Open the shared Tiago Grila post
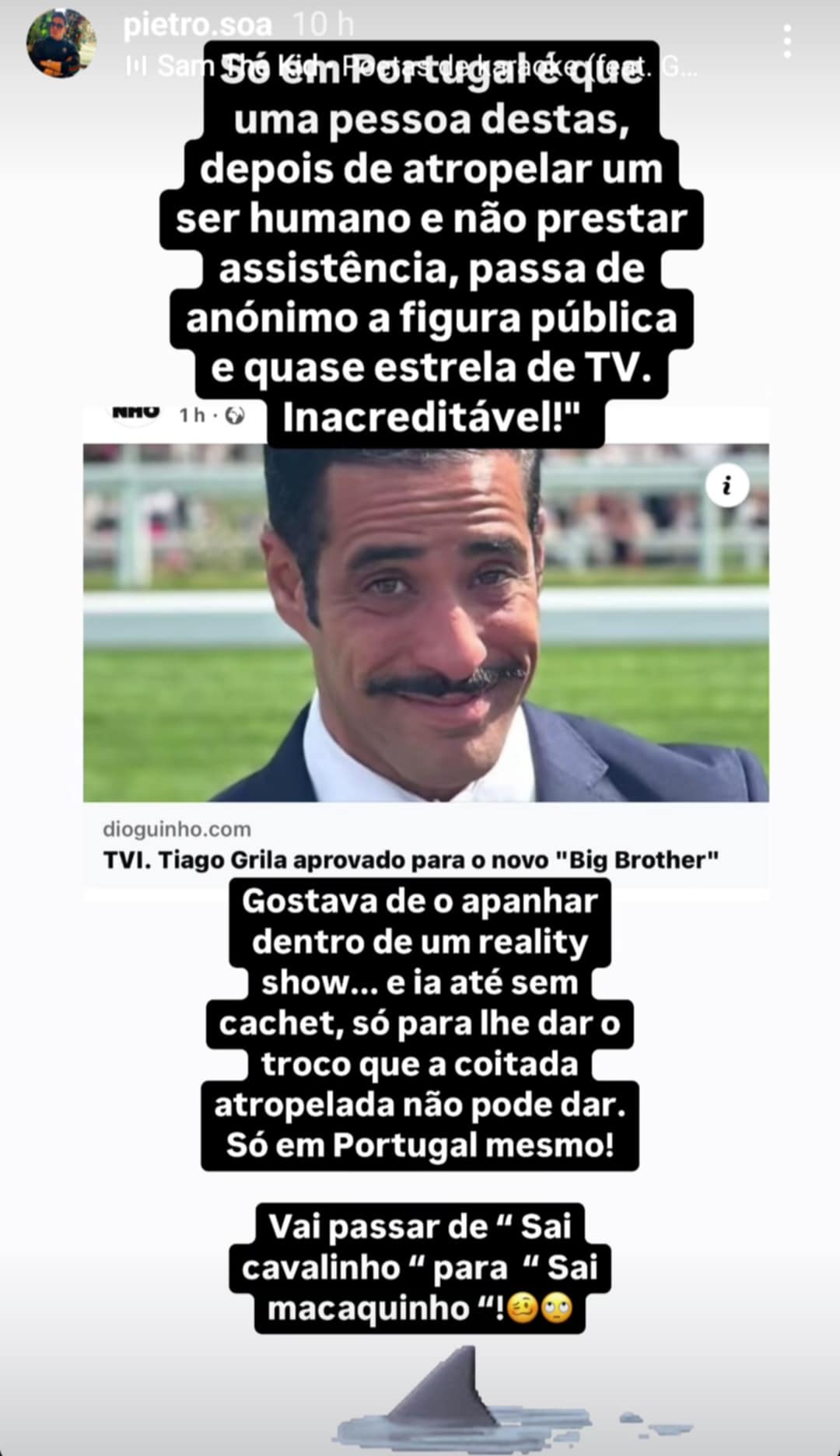The width and height of the screenshot is (840, 1456). [425, 646]
